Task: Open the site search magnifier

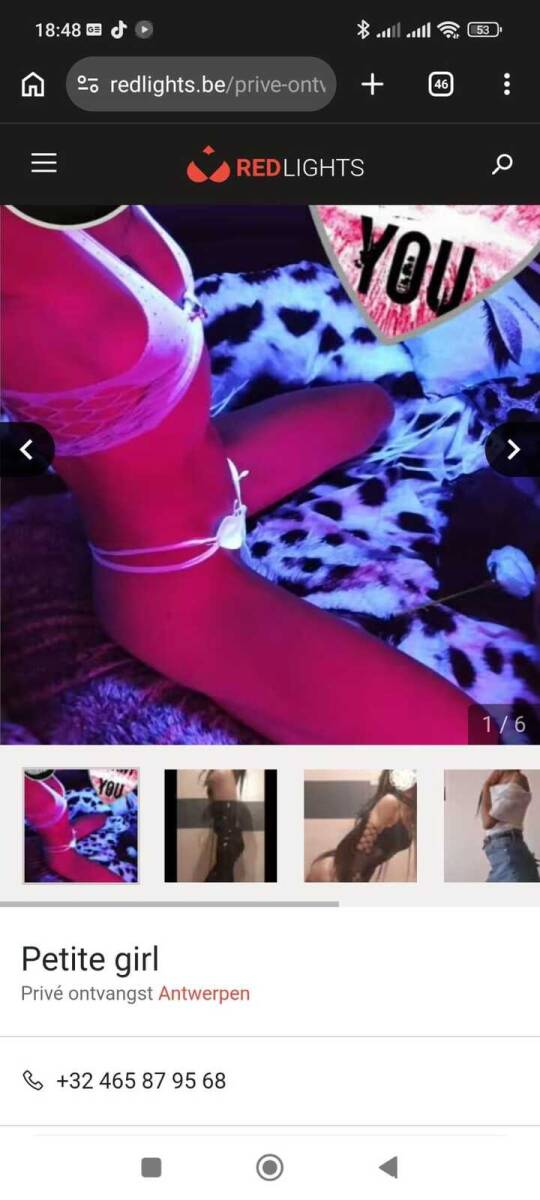Action: click(502, 165)
